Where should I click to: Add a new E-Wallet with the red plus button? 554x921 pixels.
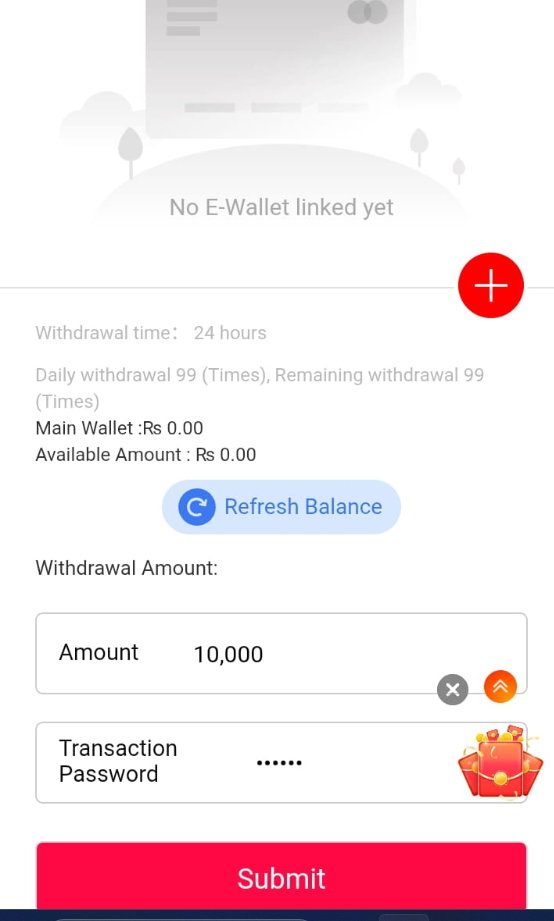click(x=491, y=285)
